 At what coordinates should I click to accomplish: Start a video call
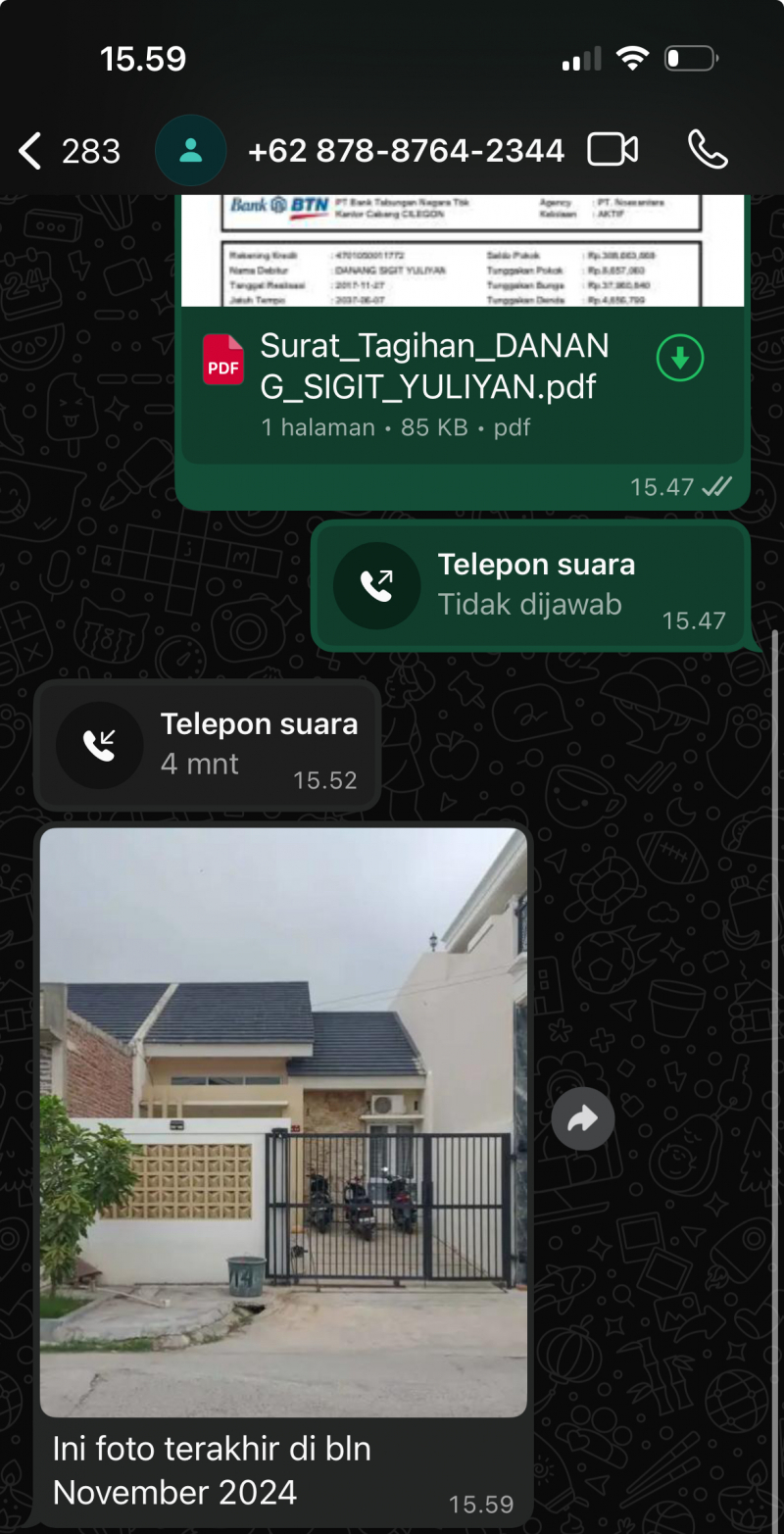point(612,150)
